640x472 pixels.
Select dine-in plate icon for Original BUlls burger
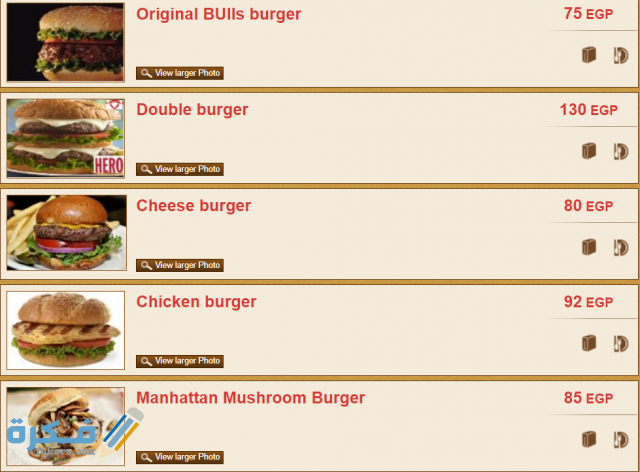[621, 55]
